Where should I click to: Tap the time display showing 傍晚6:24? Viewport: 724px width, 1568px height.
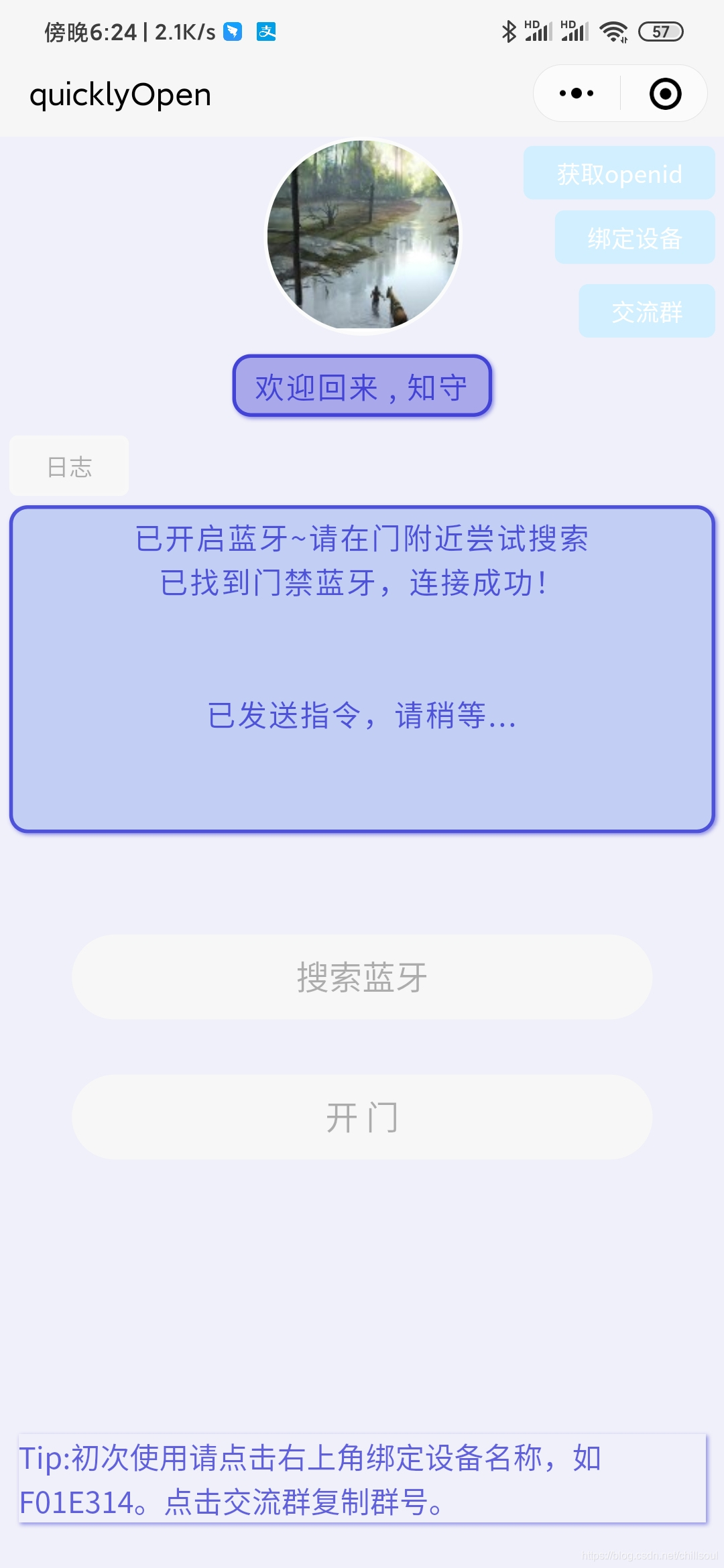point(90,29)
